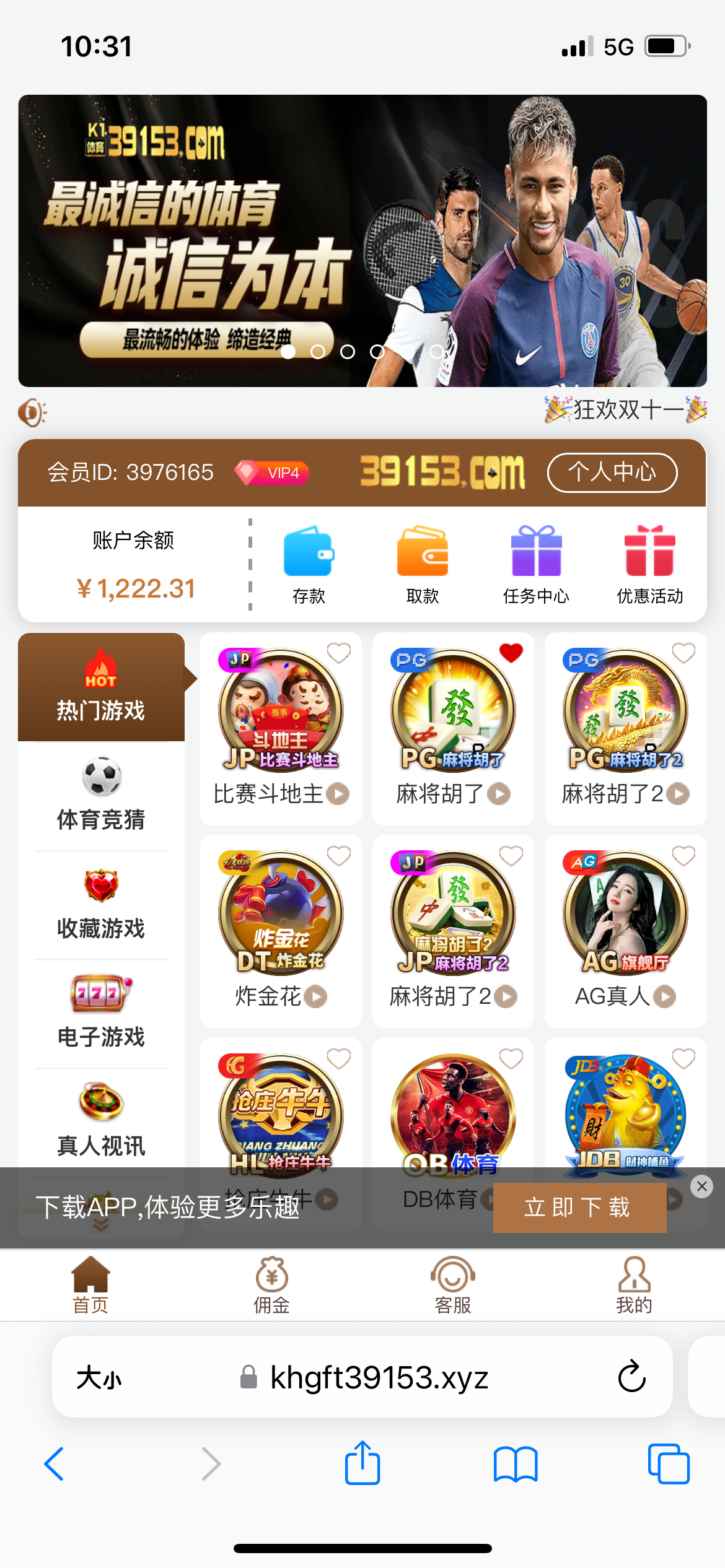Switch to 收藏游戏 favorites category

coord(101,904)
